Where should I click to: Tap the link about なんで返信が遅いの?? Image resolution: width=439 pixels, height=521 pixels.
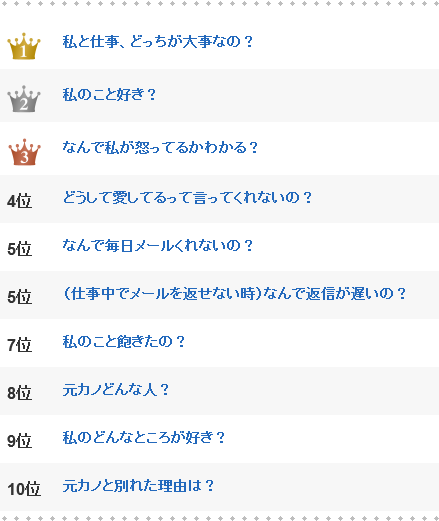click(234, 294)
